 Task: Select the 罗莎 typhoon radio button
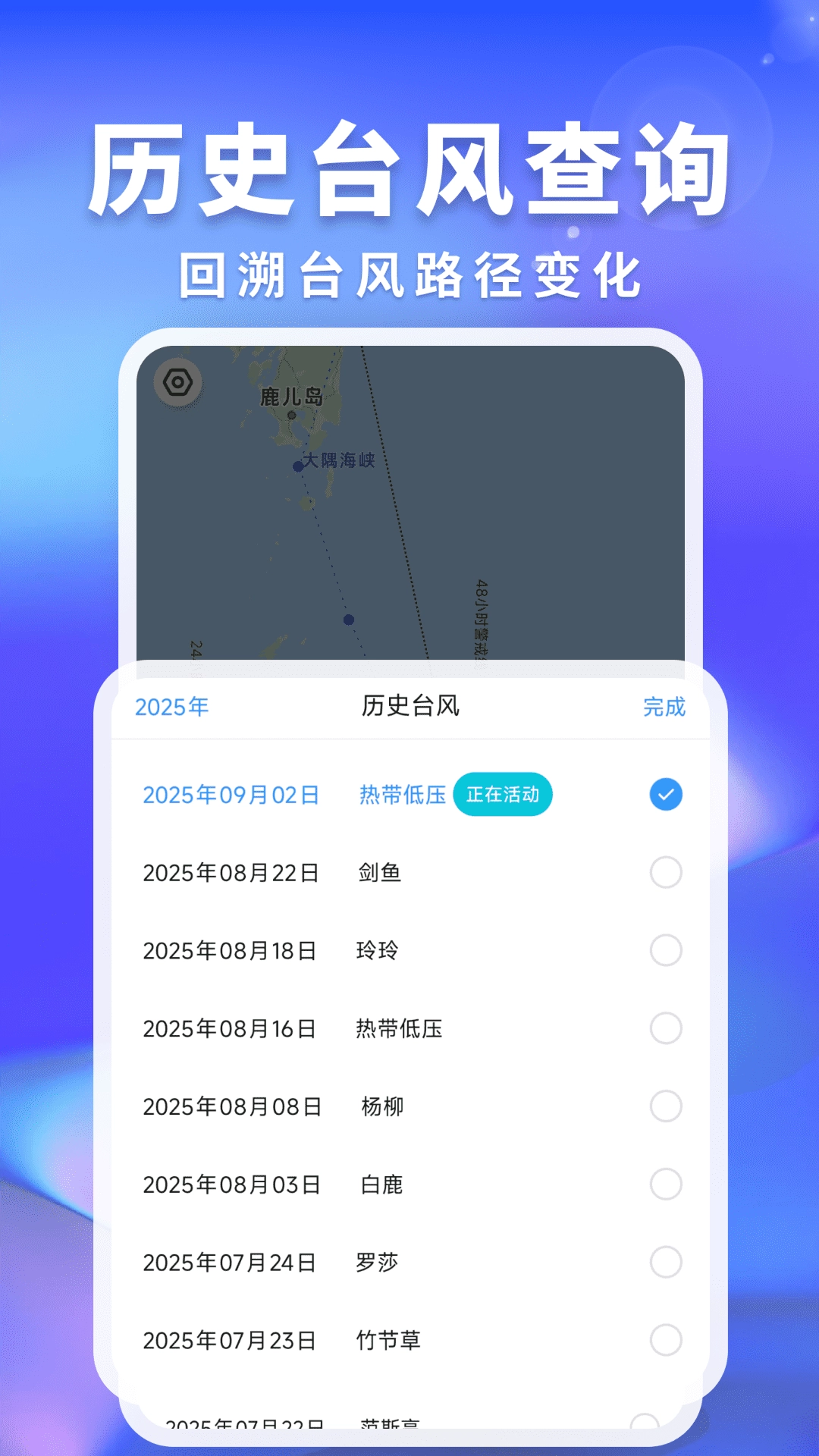point(665,1262)
